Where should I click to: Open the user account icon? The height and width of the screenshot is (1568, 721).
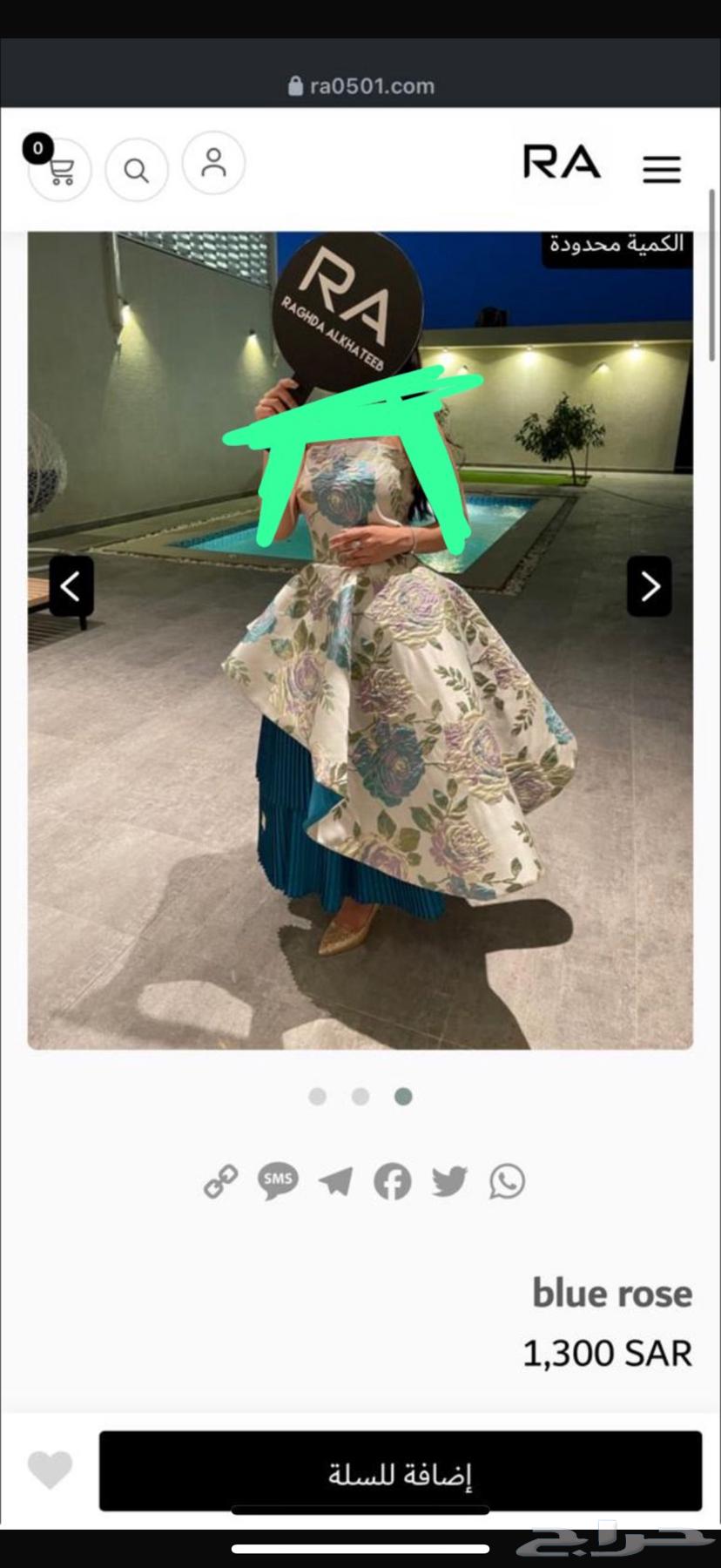213,163
